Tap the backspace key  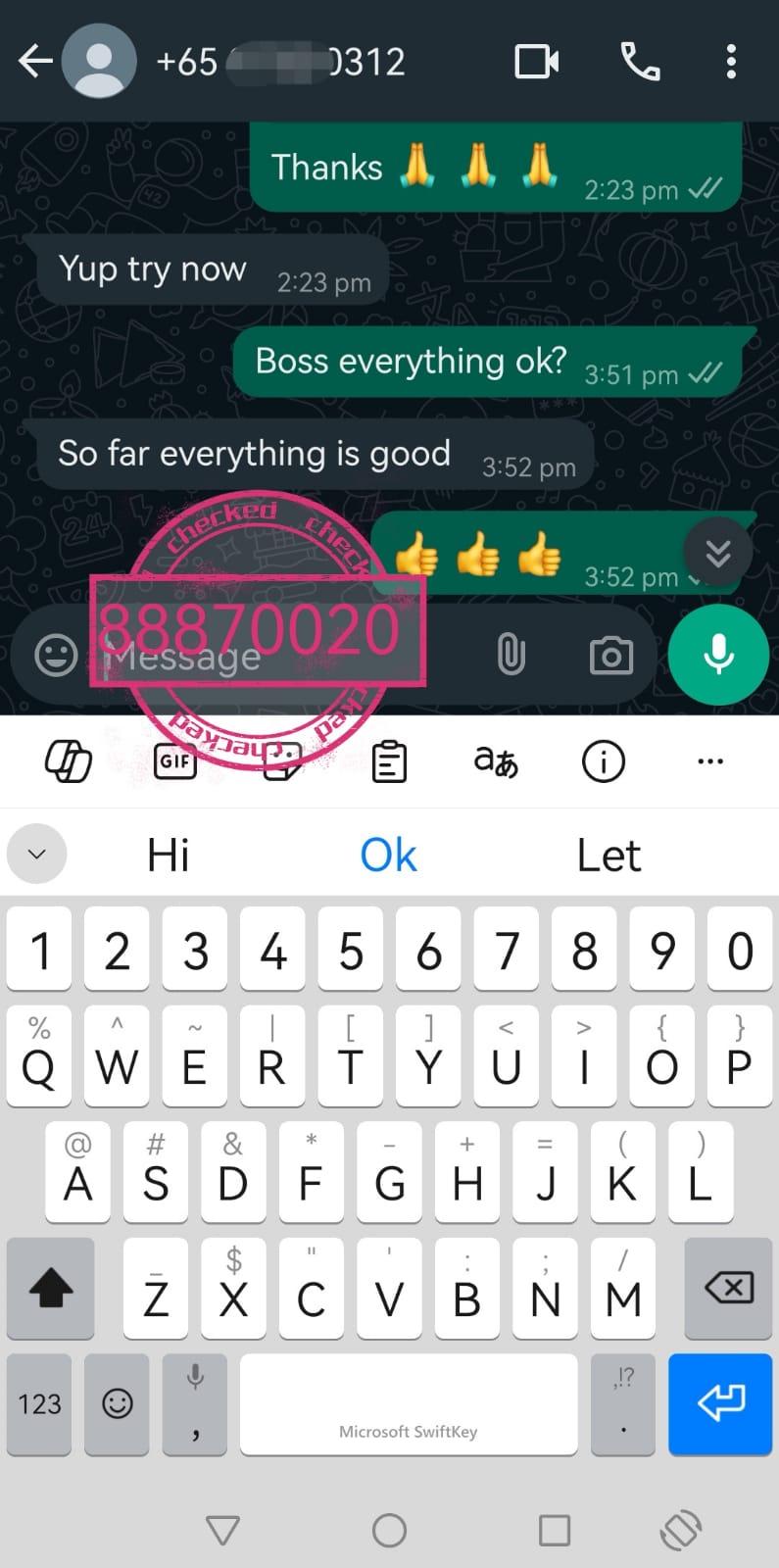coord(729,1288)
